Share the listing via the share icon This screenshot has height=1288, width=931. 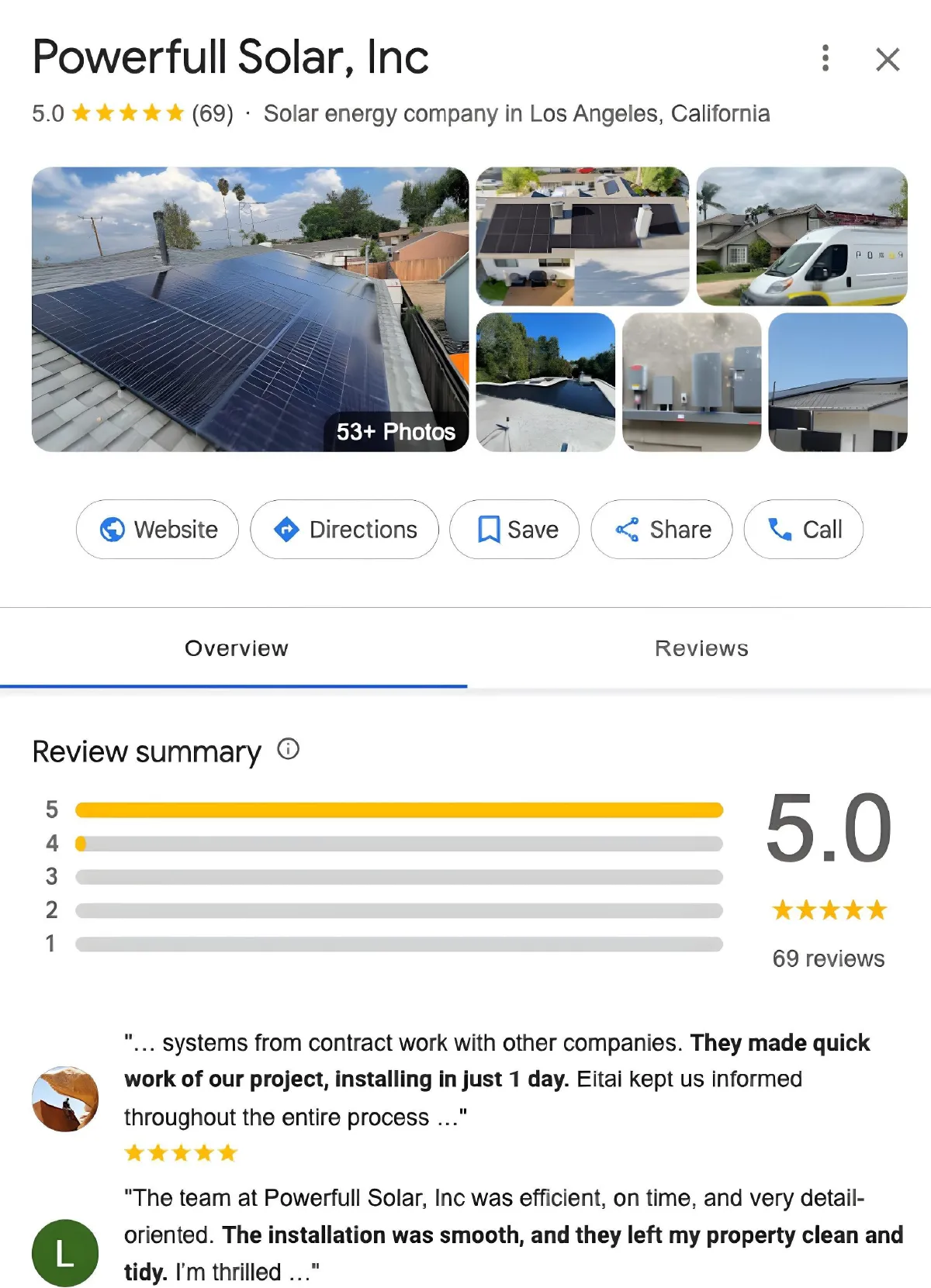point(627,530)
